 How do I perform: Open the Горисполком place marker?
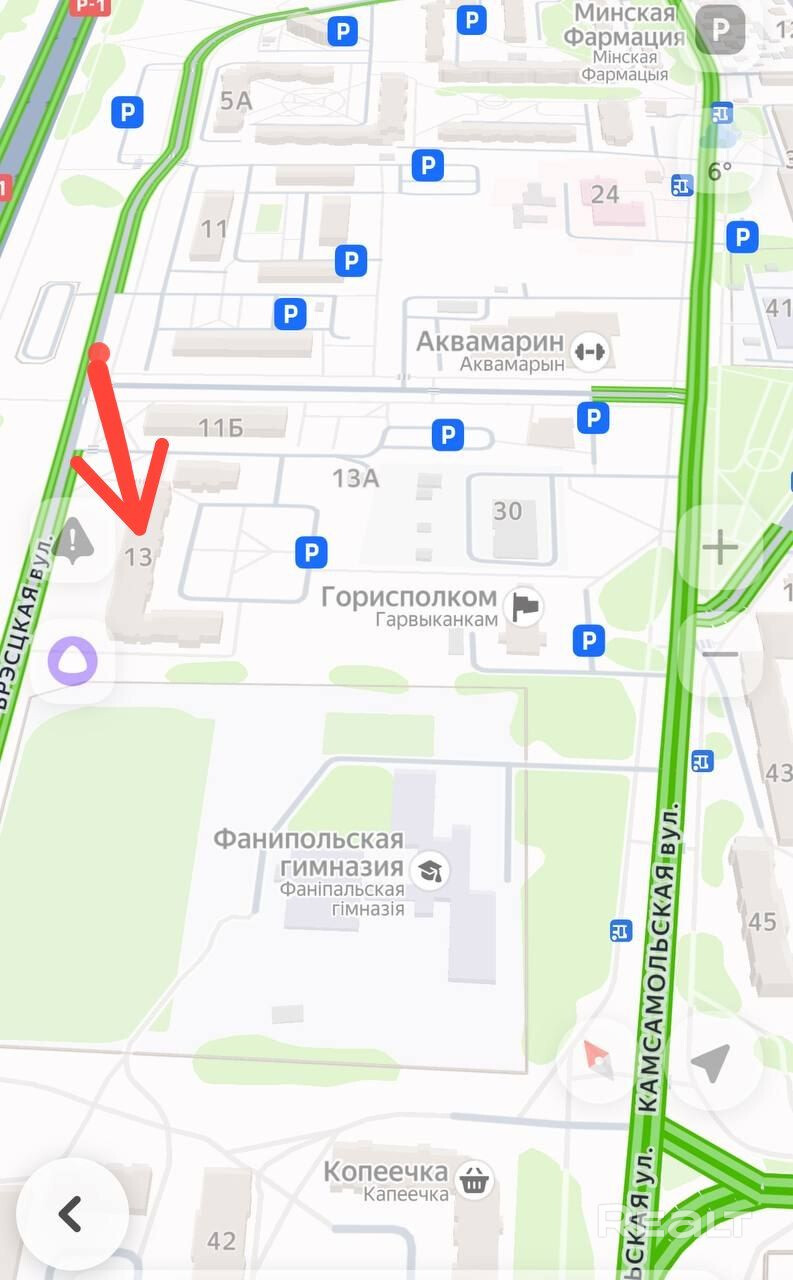526,606
